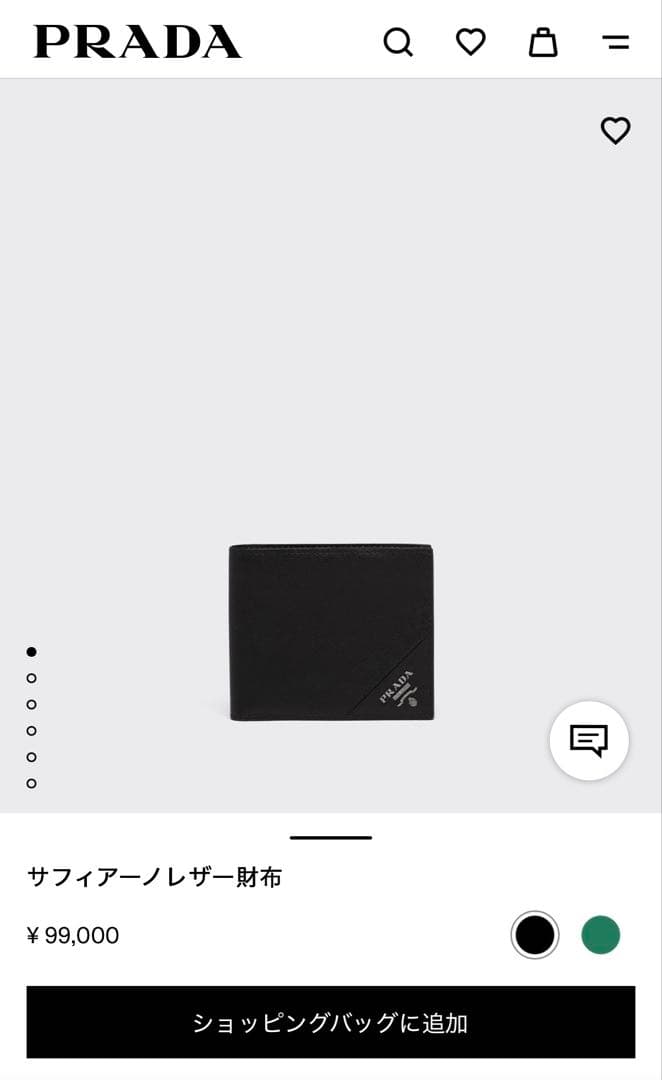Screen dimensions: 662x1080
Task: Open the chat support bubble
Action: tap(589, 740)
